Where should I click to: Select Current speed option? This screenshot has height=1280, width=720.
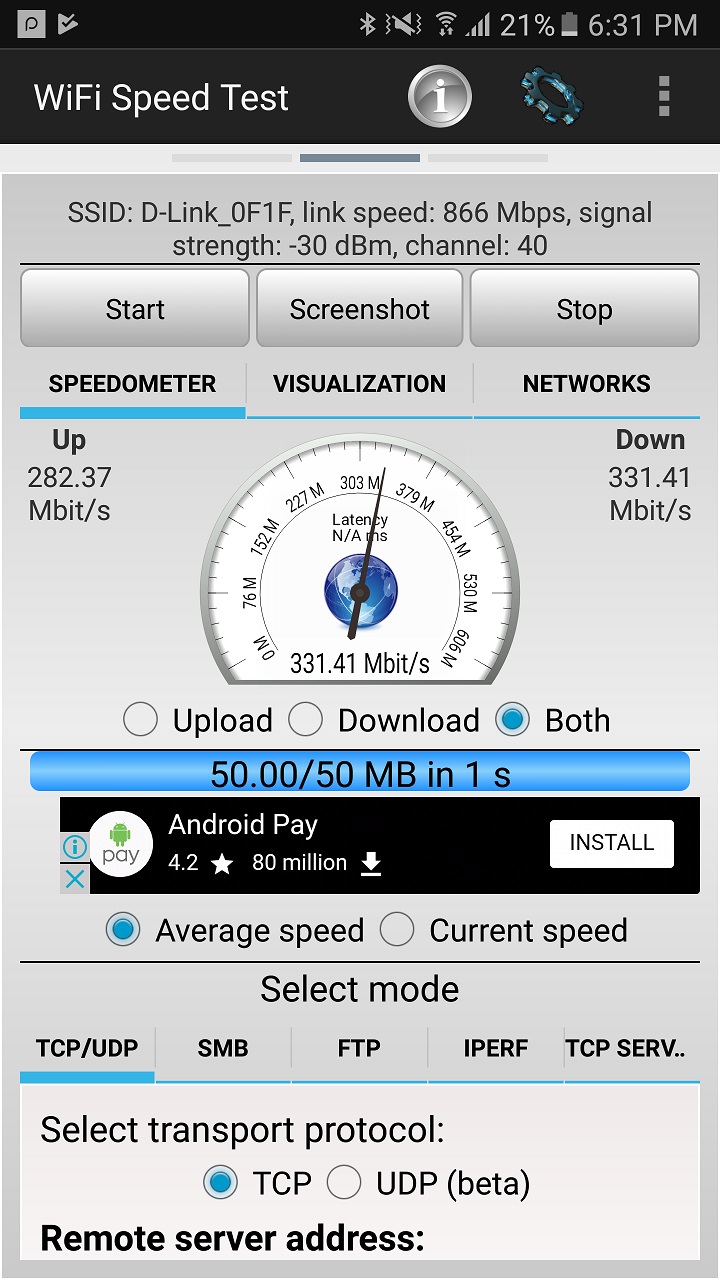click(x=397, y=930)
